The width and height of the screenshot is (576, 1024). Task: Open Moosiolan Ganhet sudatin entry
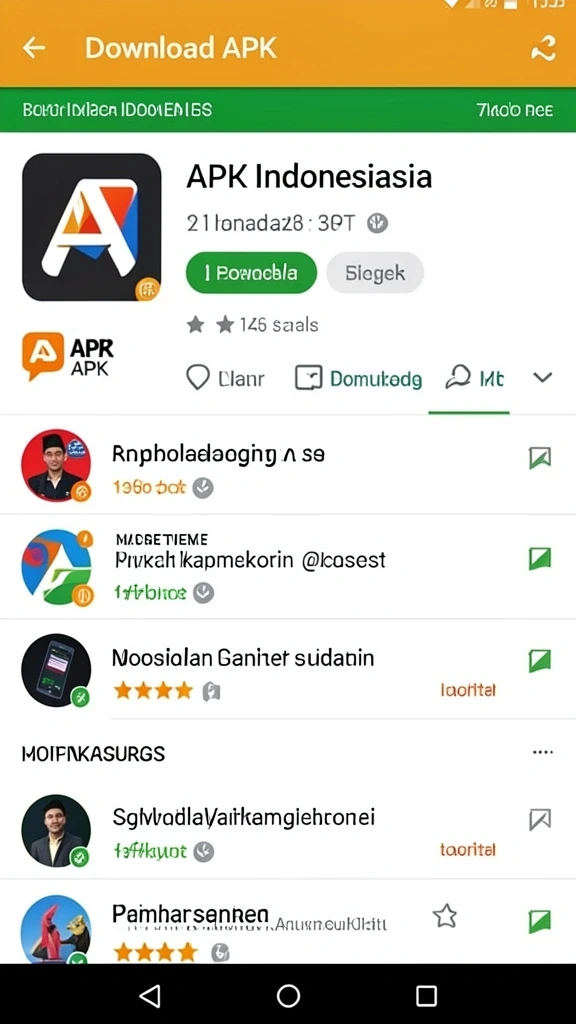(x=288, y=669)
